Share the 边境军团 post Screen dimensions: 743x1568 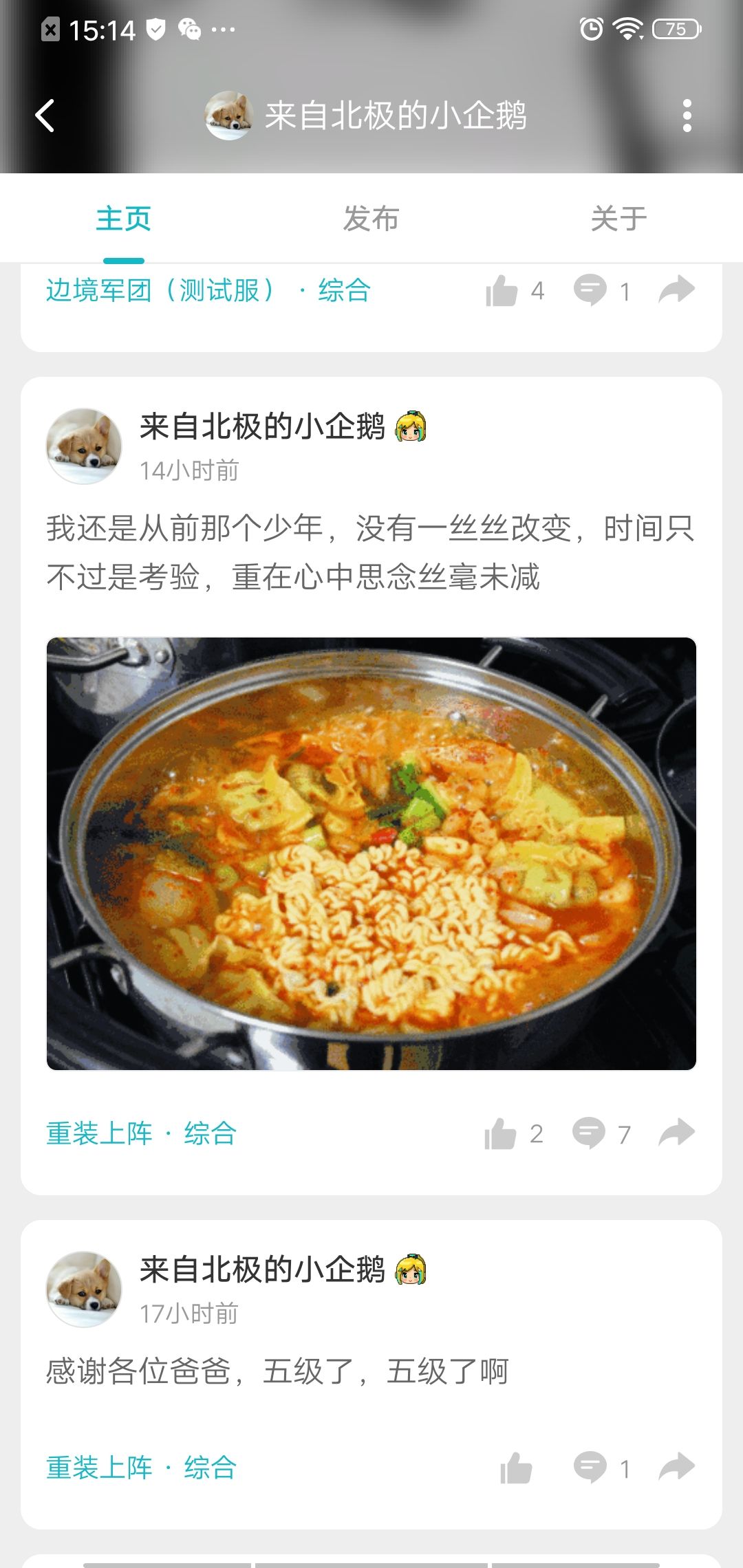[x=677, y=290]
